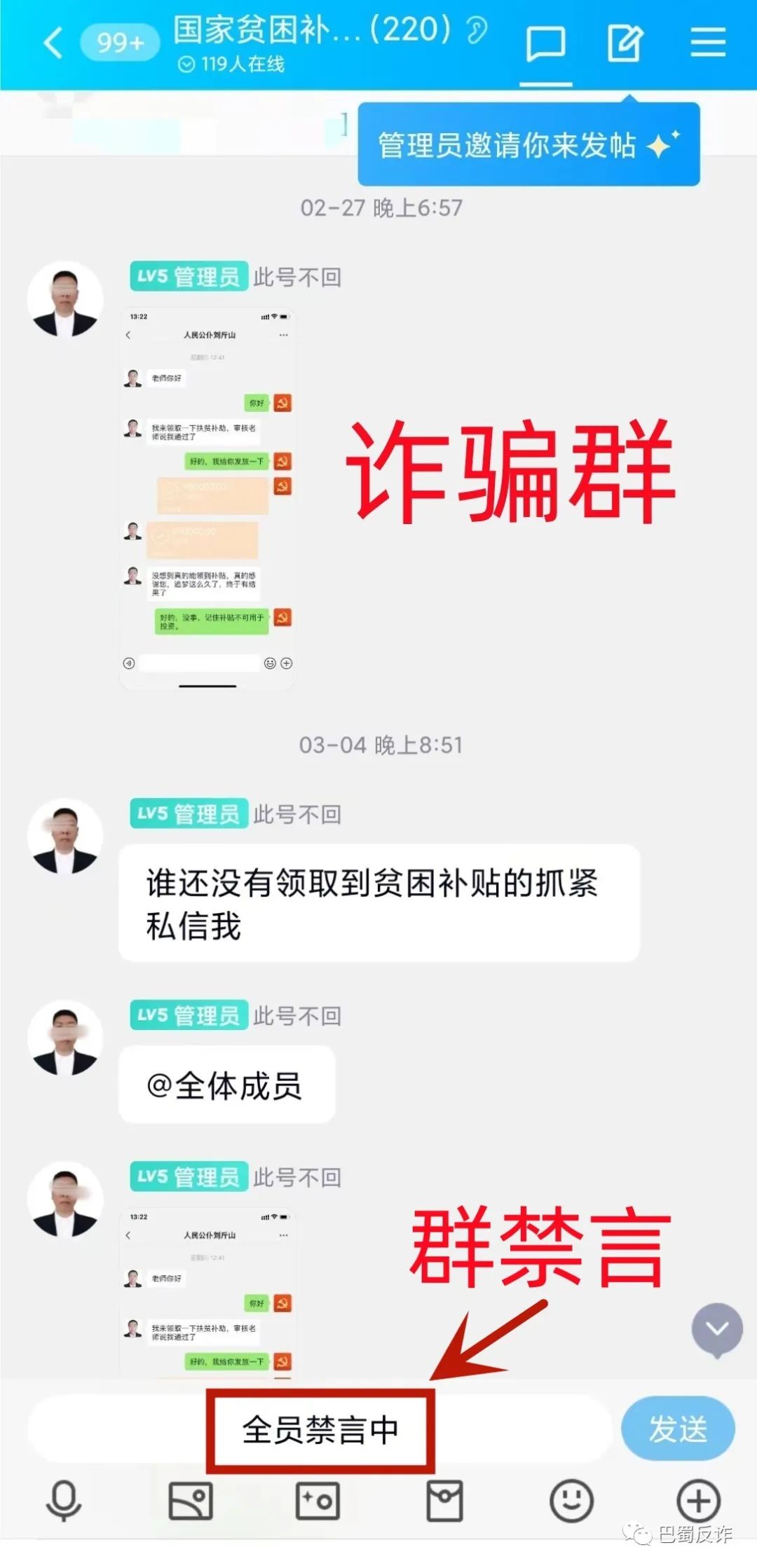This screenshot has height=1568, width=757.
Task: Open the photo gallery picker icon
Action: click(x=191, y=1501)
